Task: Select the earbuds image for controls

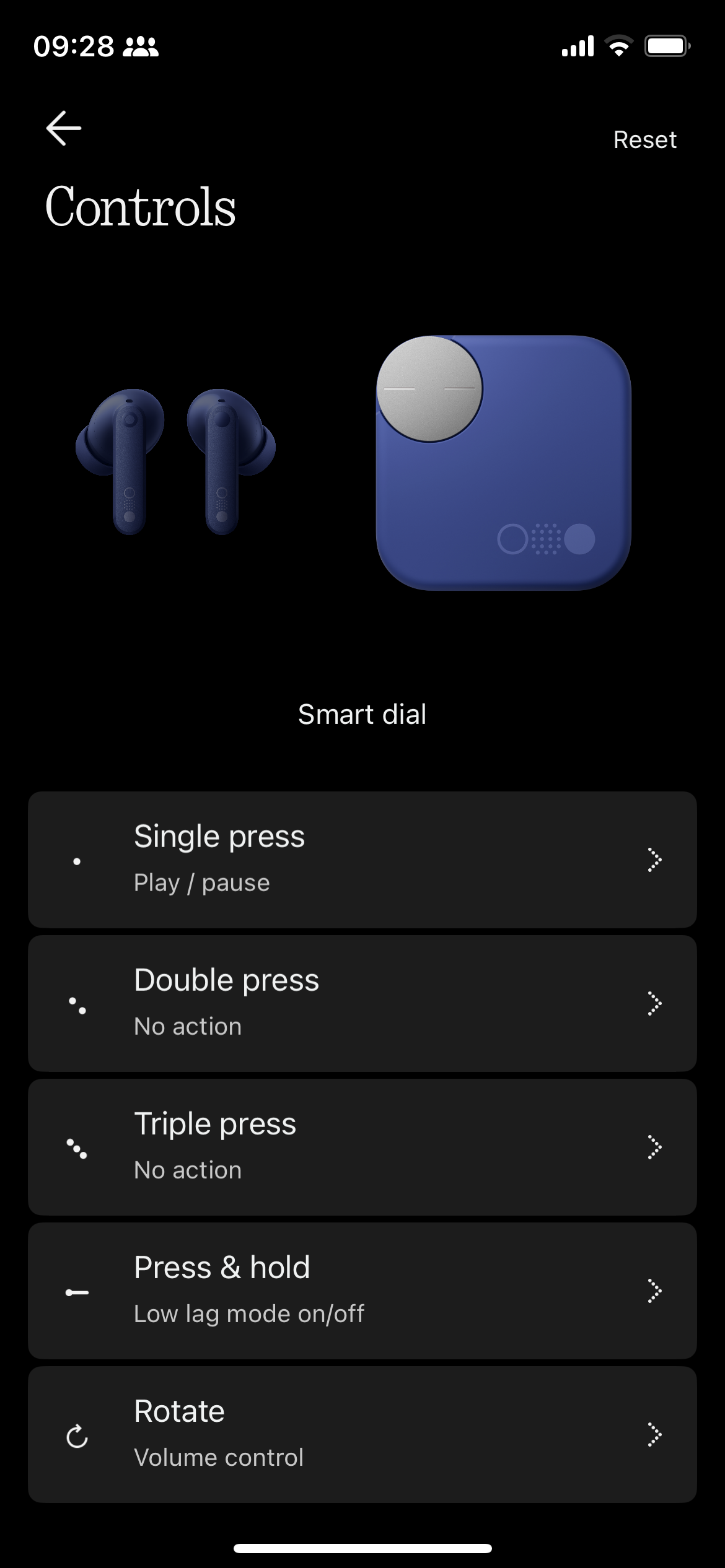Action: (x=175, y=462)
